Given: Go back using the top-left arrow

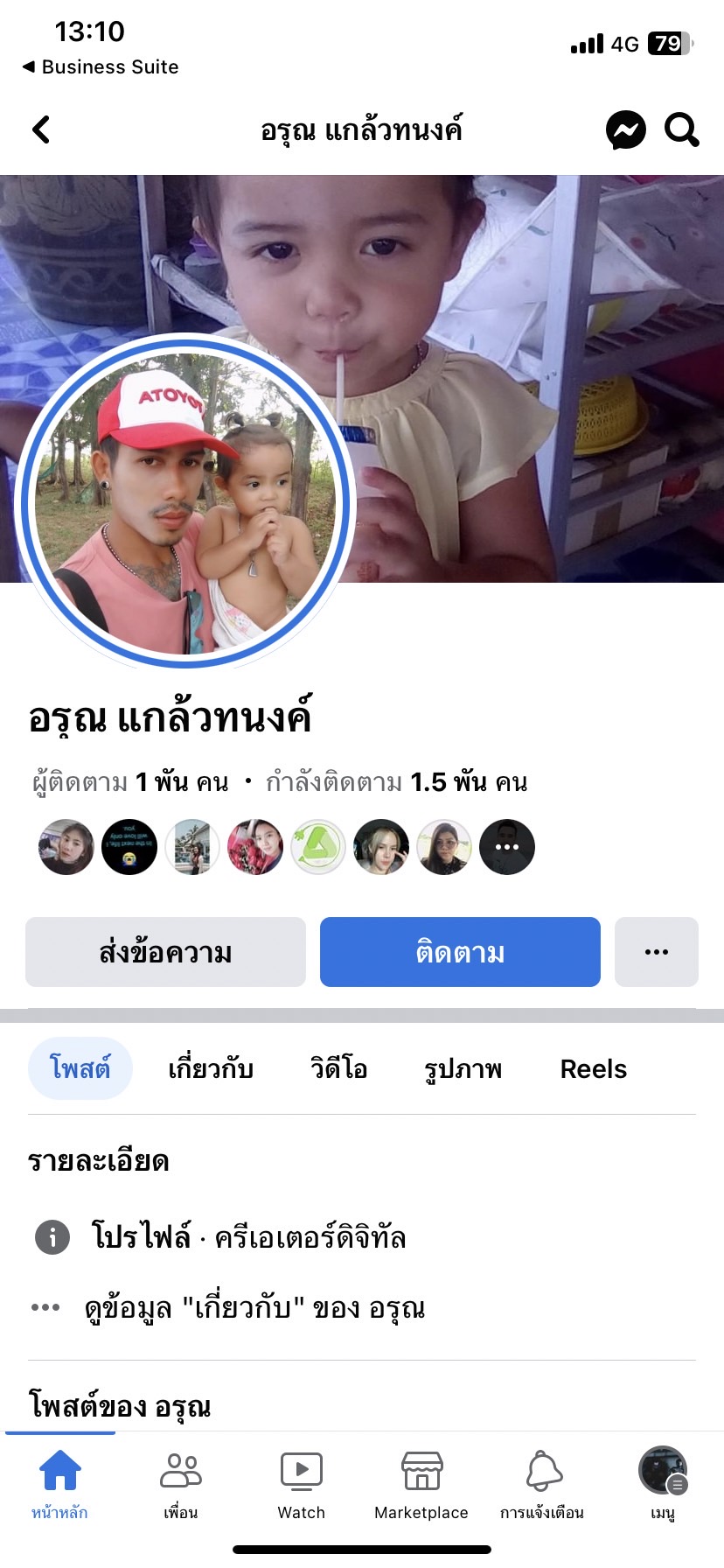Looking at the screenshot, I should tap(41, 129).
